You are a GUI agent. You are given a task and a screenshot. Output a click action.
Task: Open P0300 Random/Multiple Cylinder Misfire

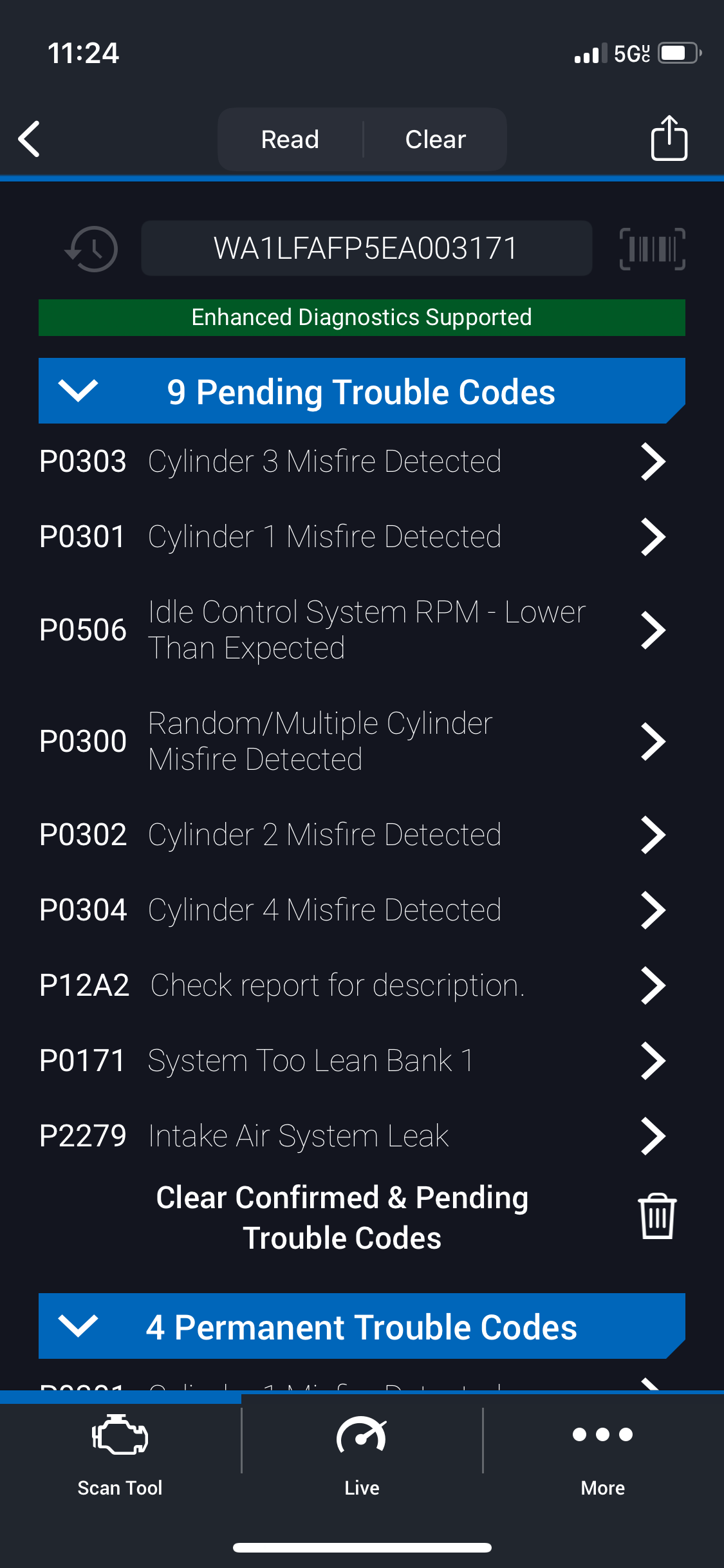[353, 741]
